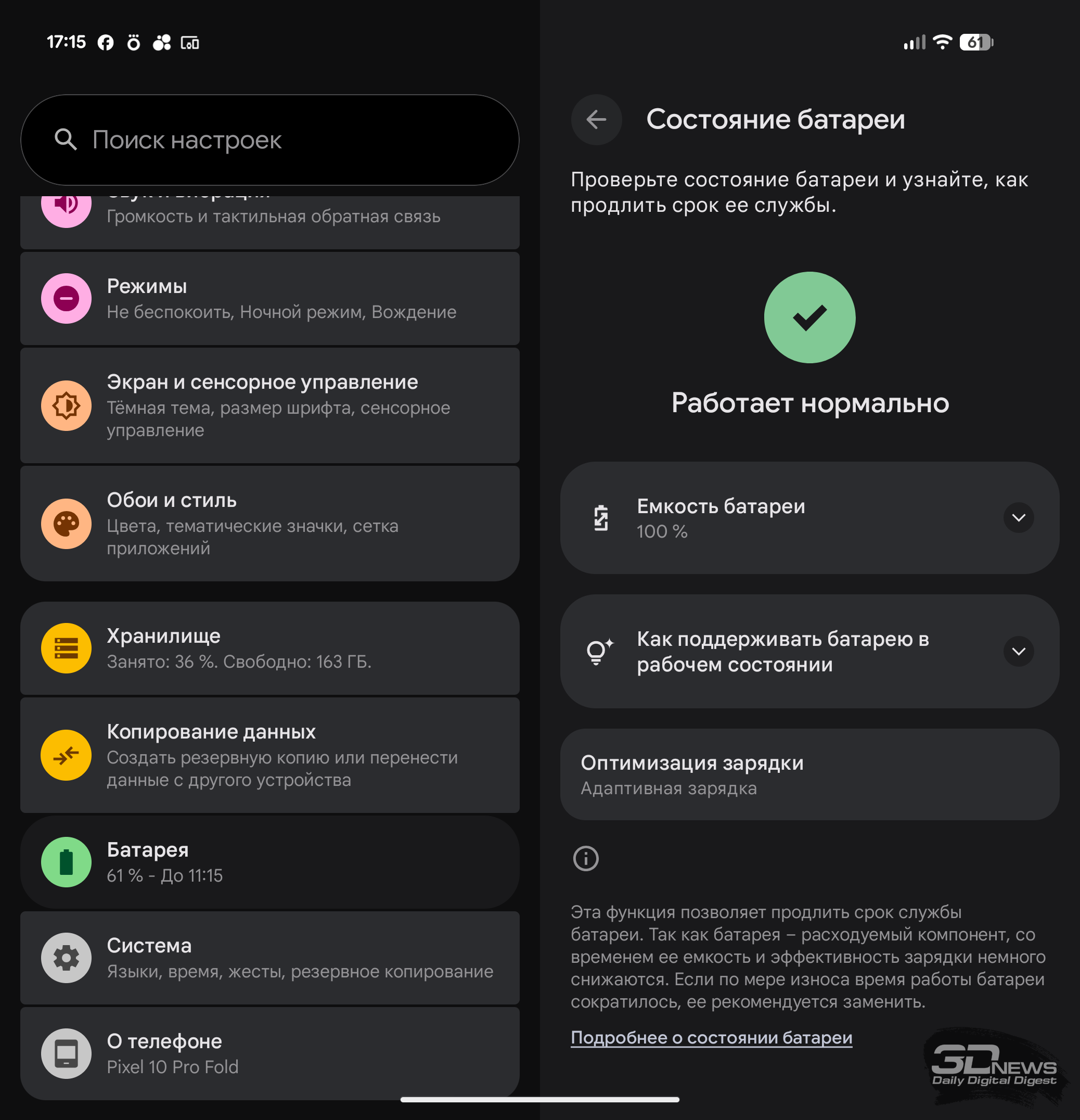The width and height of the screenshot is (1080, 1120).
Task: Open Экран и сенсорное управление
Action: tap(269, 405)
